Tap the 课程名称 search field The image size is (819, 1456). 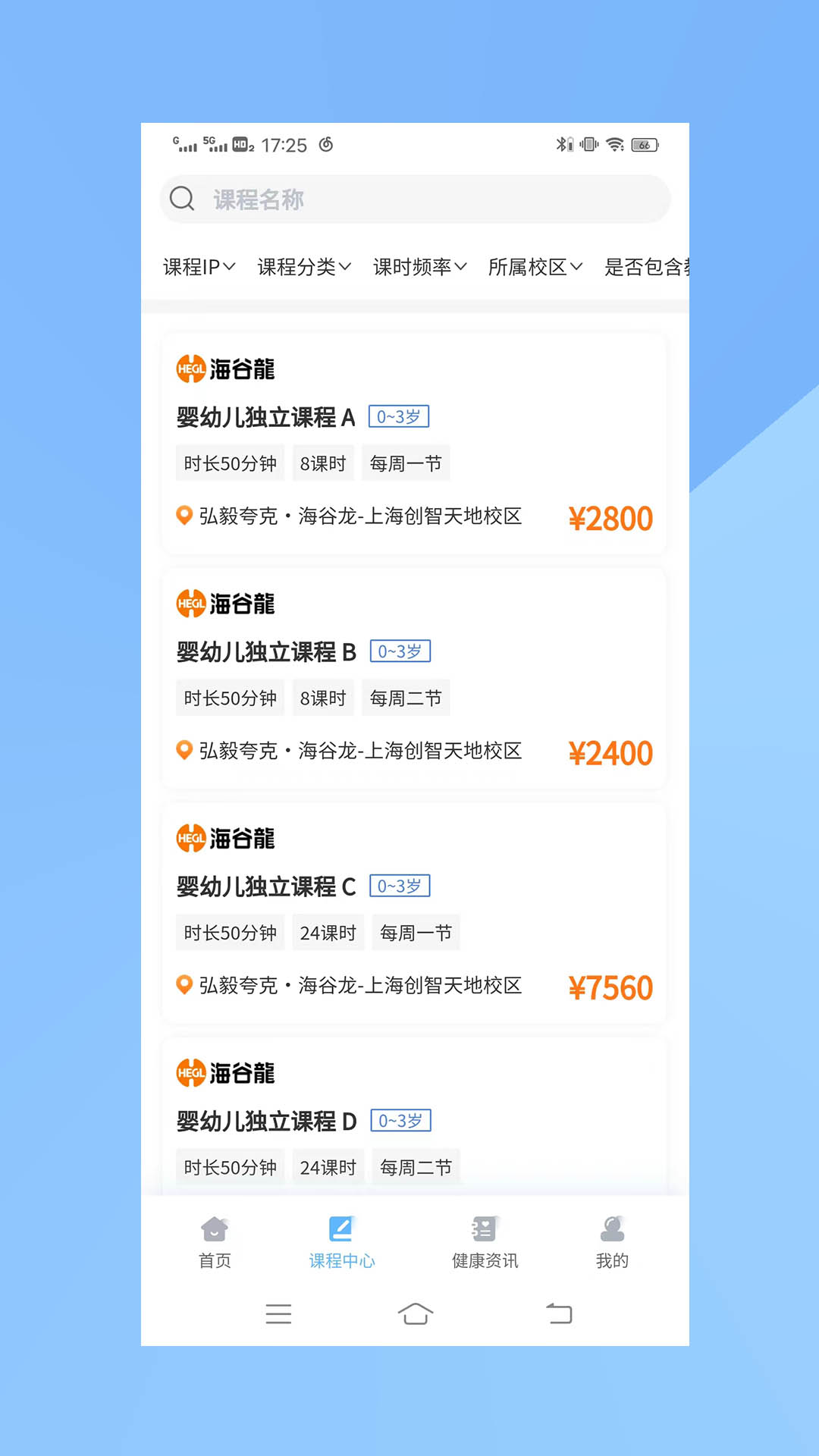415,199
